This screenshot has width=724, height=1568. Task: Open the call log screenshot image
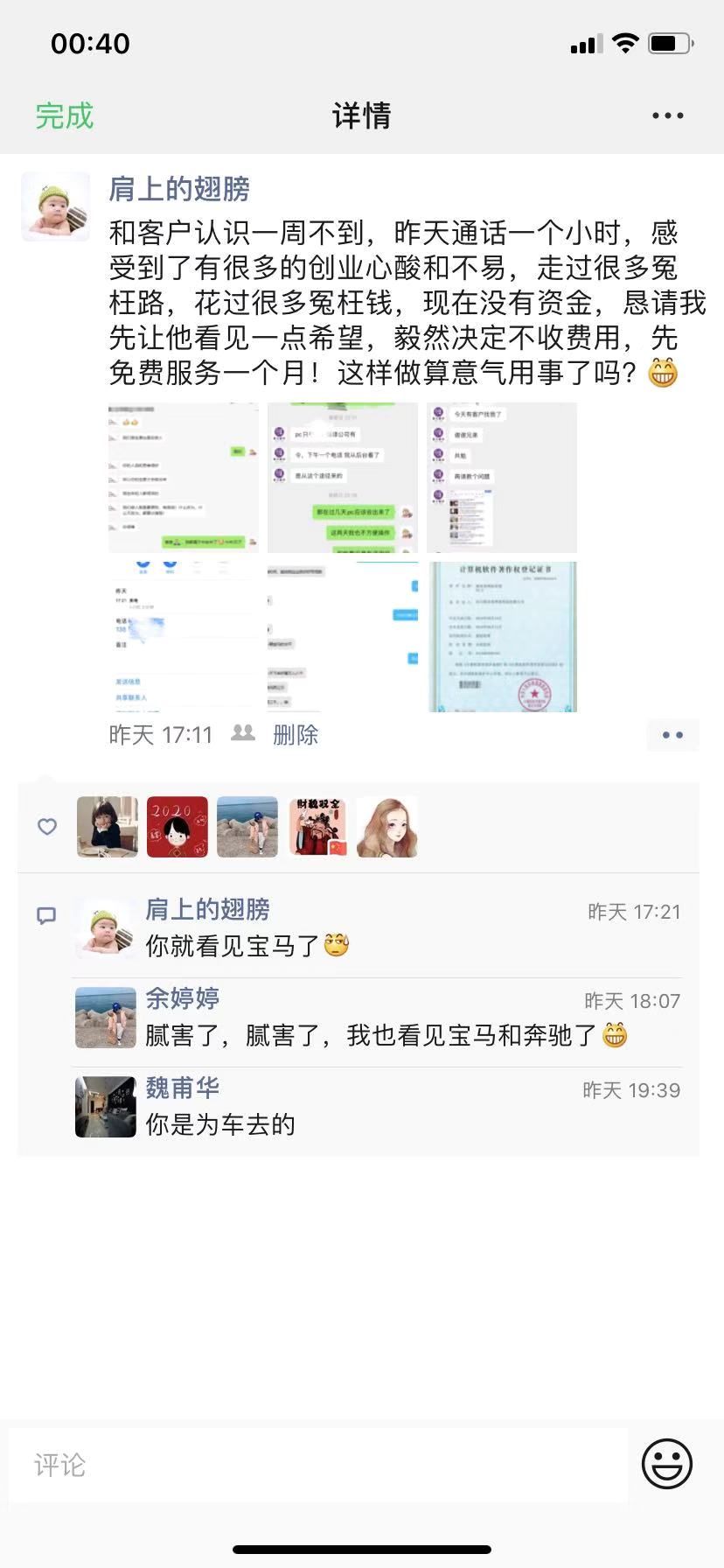pos(184,636)
